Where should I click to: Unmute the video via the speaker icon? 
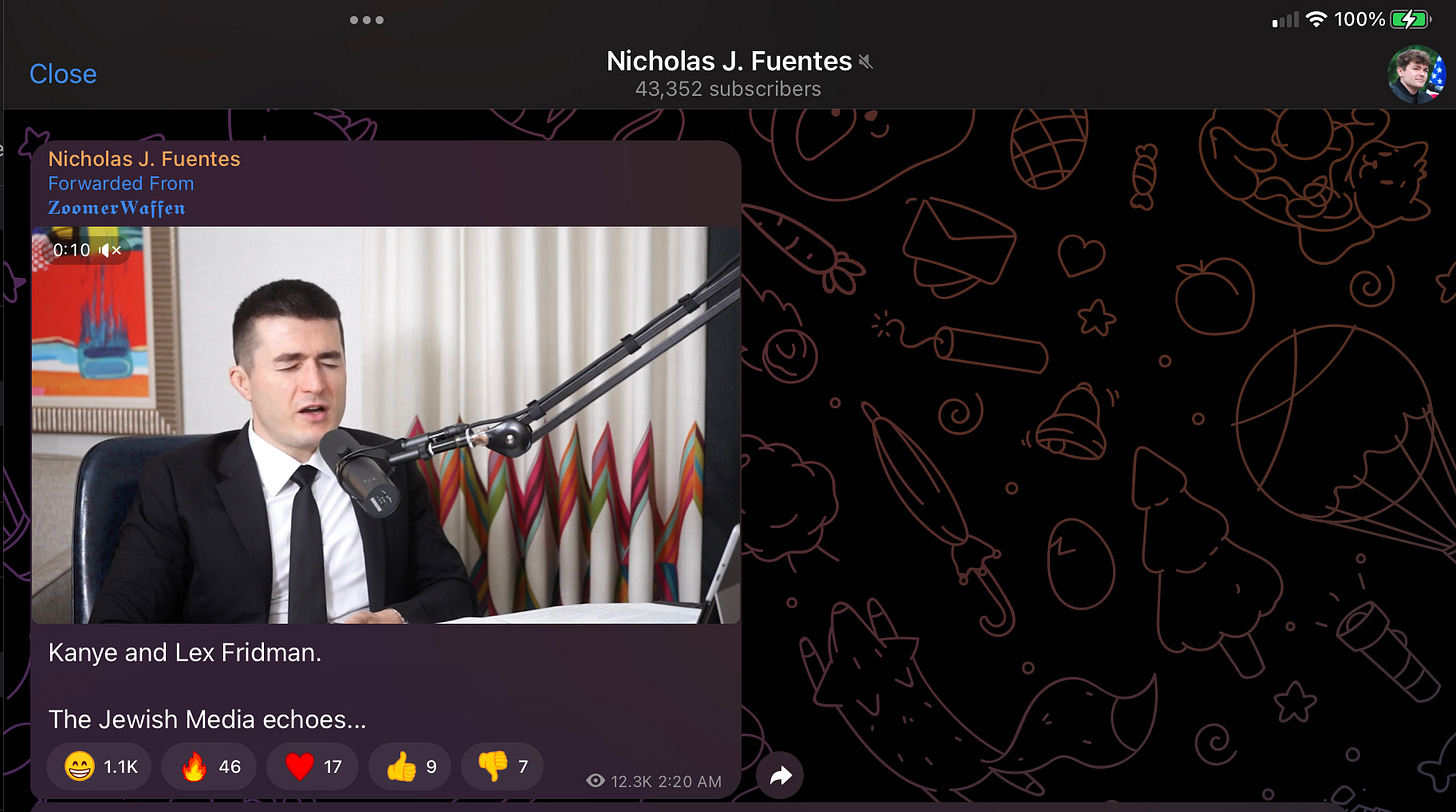click(x=111, y=250)
